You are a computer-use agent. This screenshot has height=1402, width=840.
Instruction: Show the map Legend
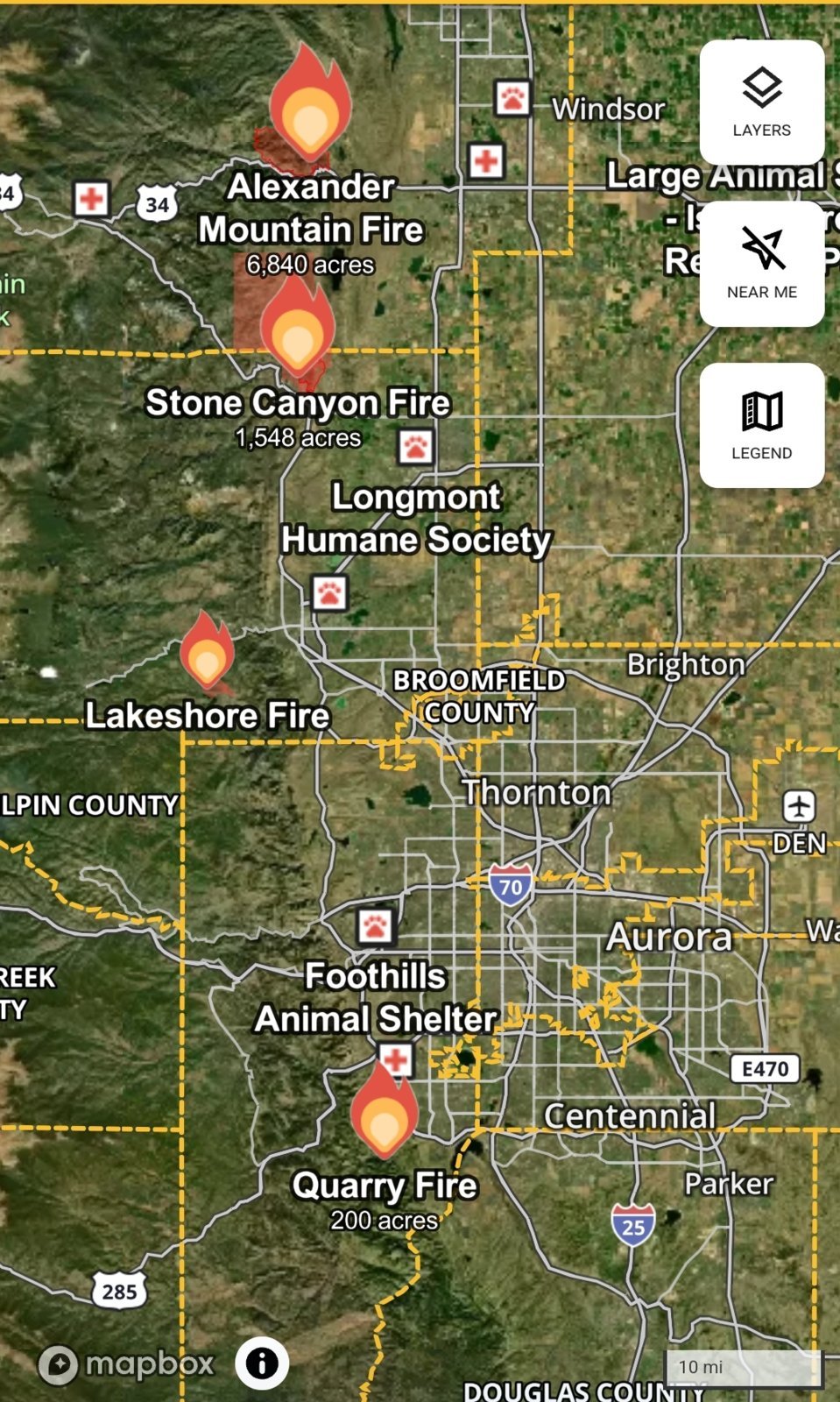tap(761, 425)
